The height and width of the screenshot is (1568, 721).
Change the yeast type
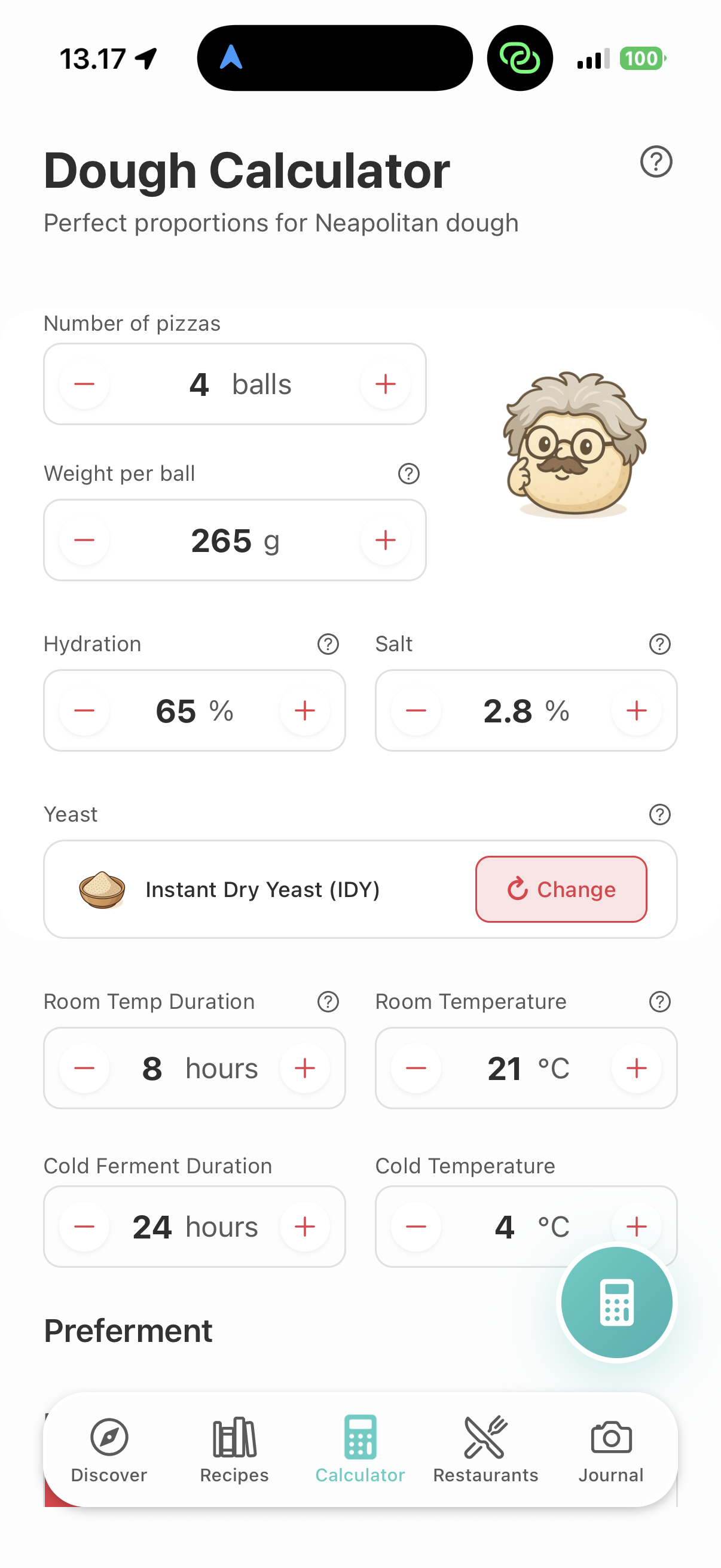coord(560,889)
